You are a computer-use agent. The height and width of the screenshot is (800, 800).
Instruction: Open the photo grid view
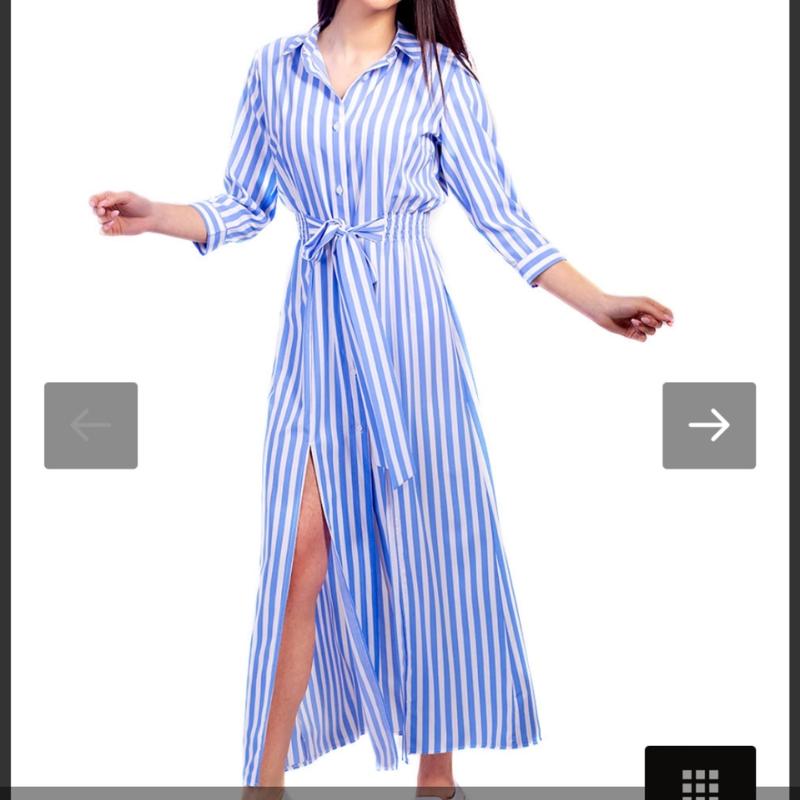[x=700, y=778]
